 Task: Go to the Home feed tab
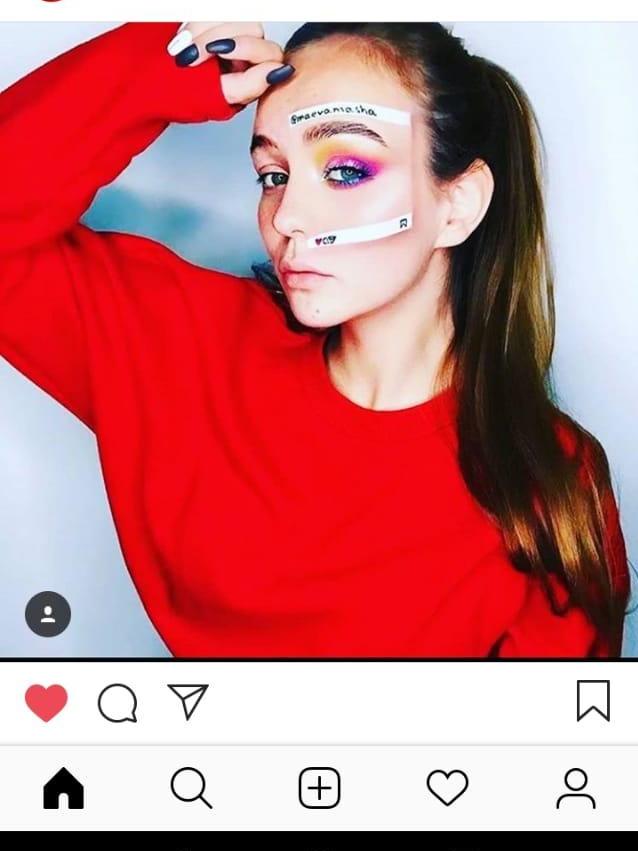[63, 788]
